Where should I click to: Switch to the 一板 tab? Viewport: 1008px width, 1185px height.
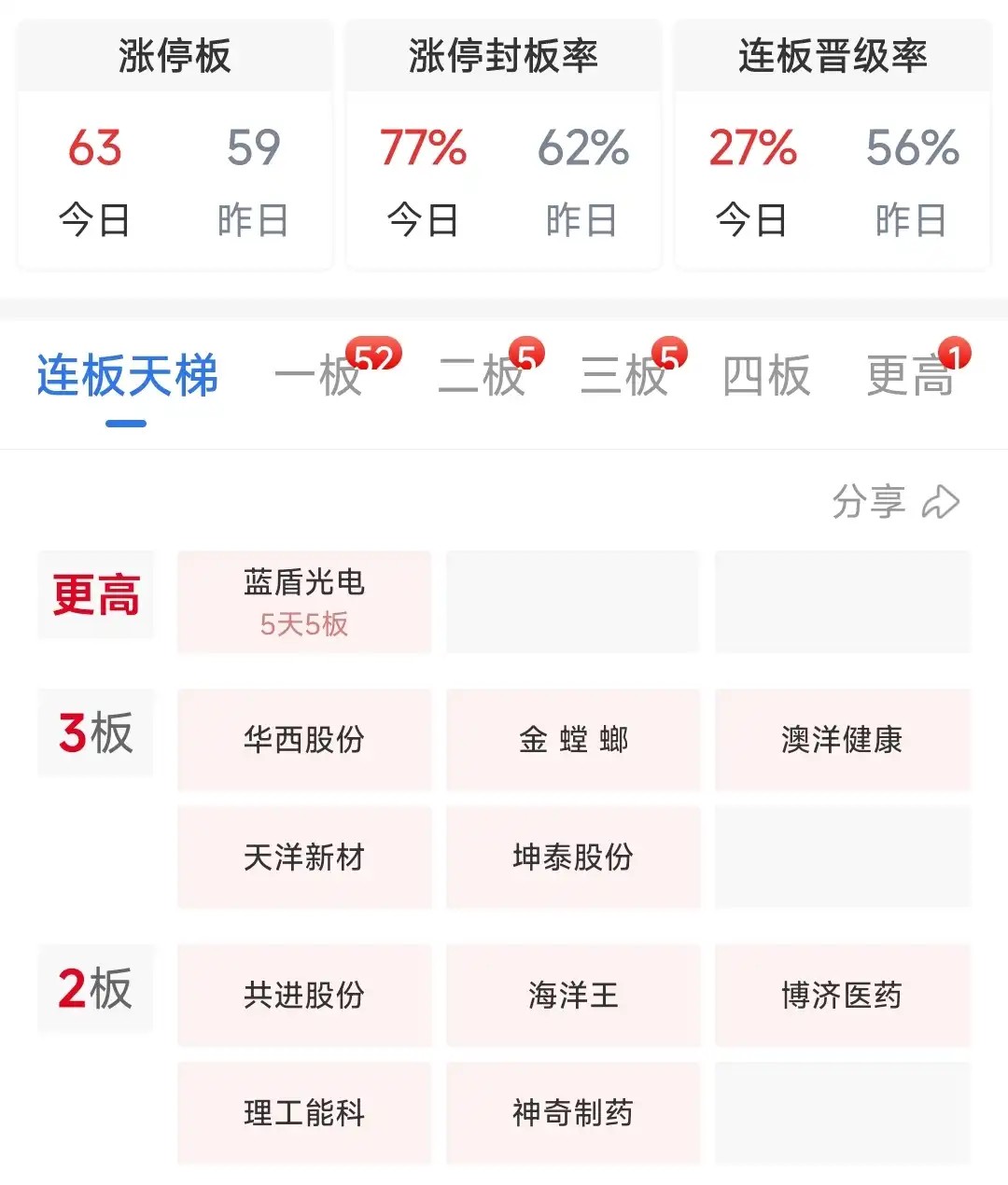pos(319,376)
